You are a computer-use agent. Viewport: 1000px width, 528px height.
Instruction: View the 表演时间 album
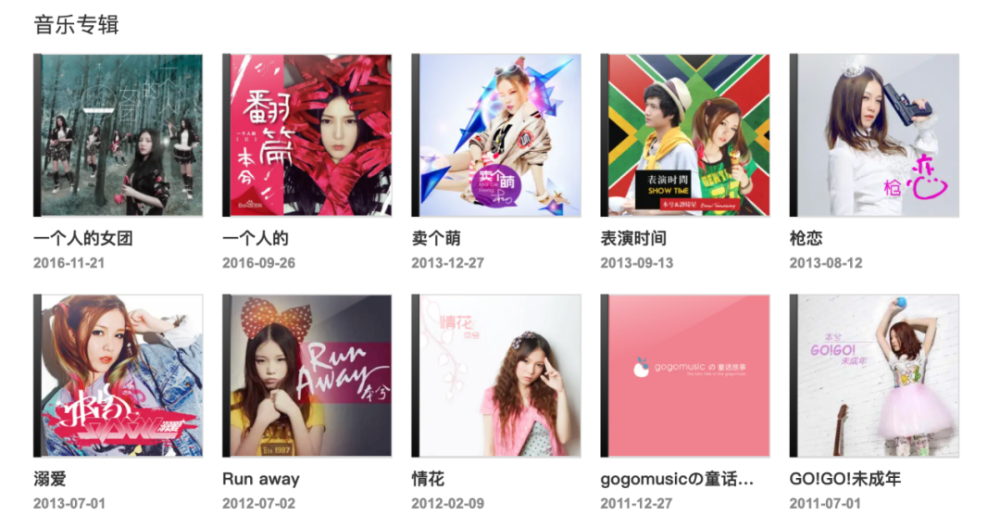click(x=685, y=135)
